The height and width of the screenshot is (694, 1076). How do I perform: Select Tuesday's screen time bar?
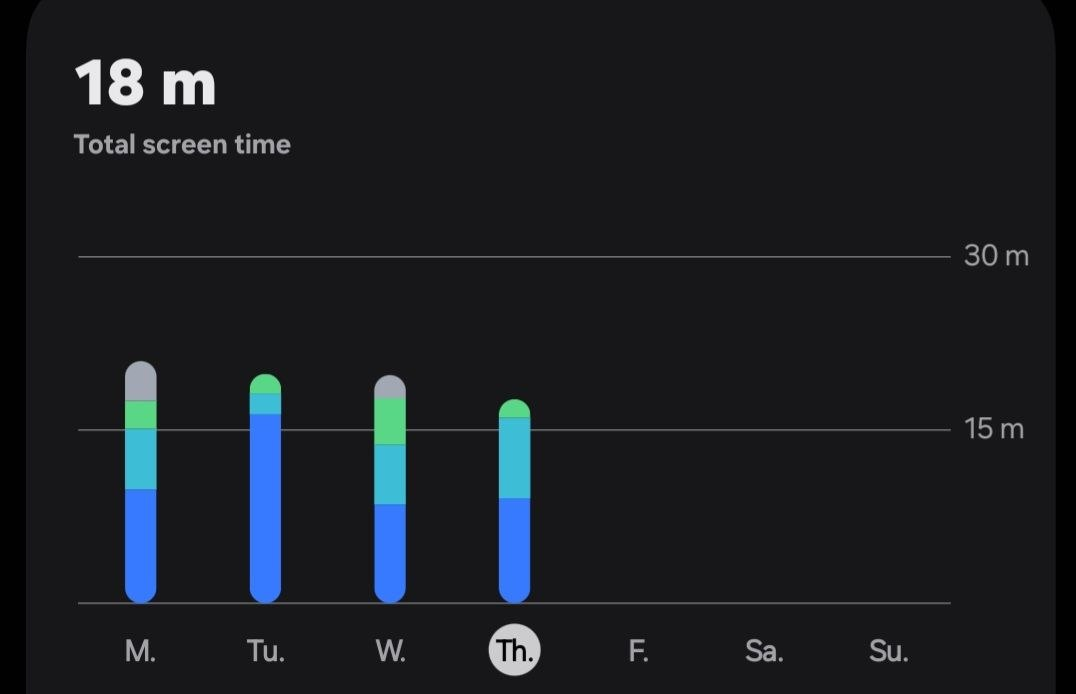pyautogui.click(x=266, y=489)
